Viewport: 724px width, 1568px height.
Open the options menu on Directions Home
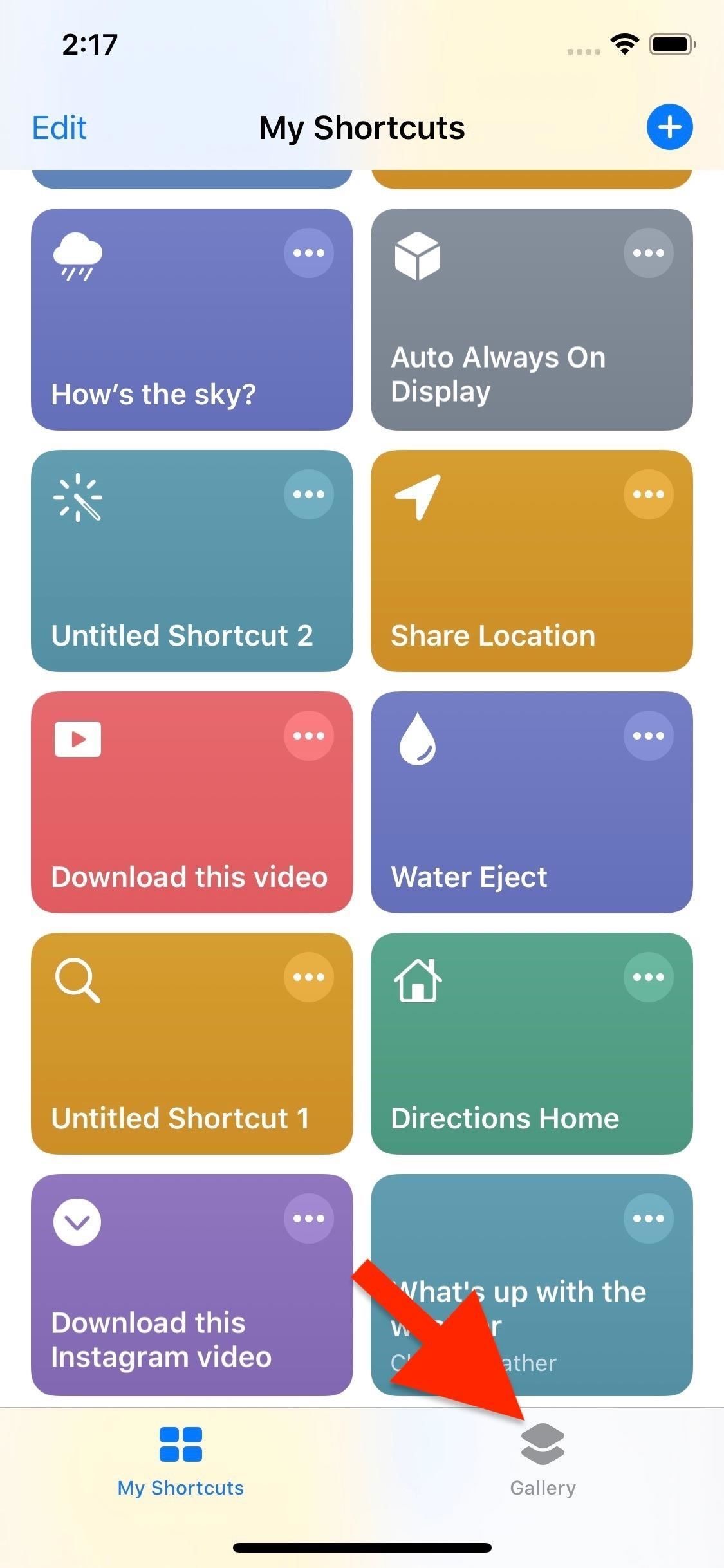(649, 976)
